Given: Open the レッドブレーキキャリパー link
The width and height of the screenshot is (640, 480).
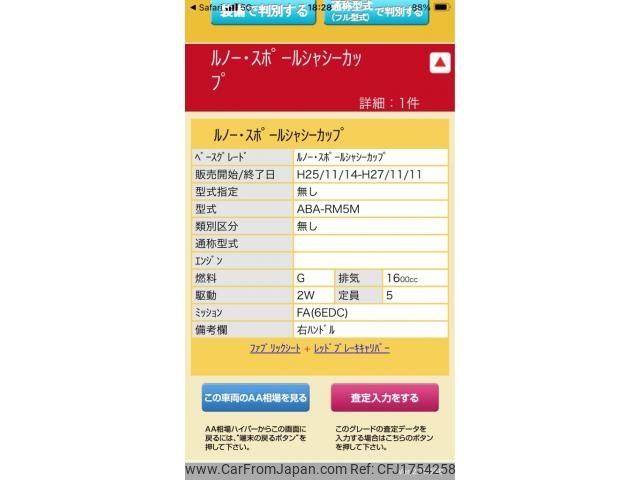Looking at the screenshot, I should pos(352,348).
